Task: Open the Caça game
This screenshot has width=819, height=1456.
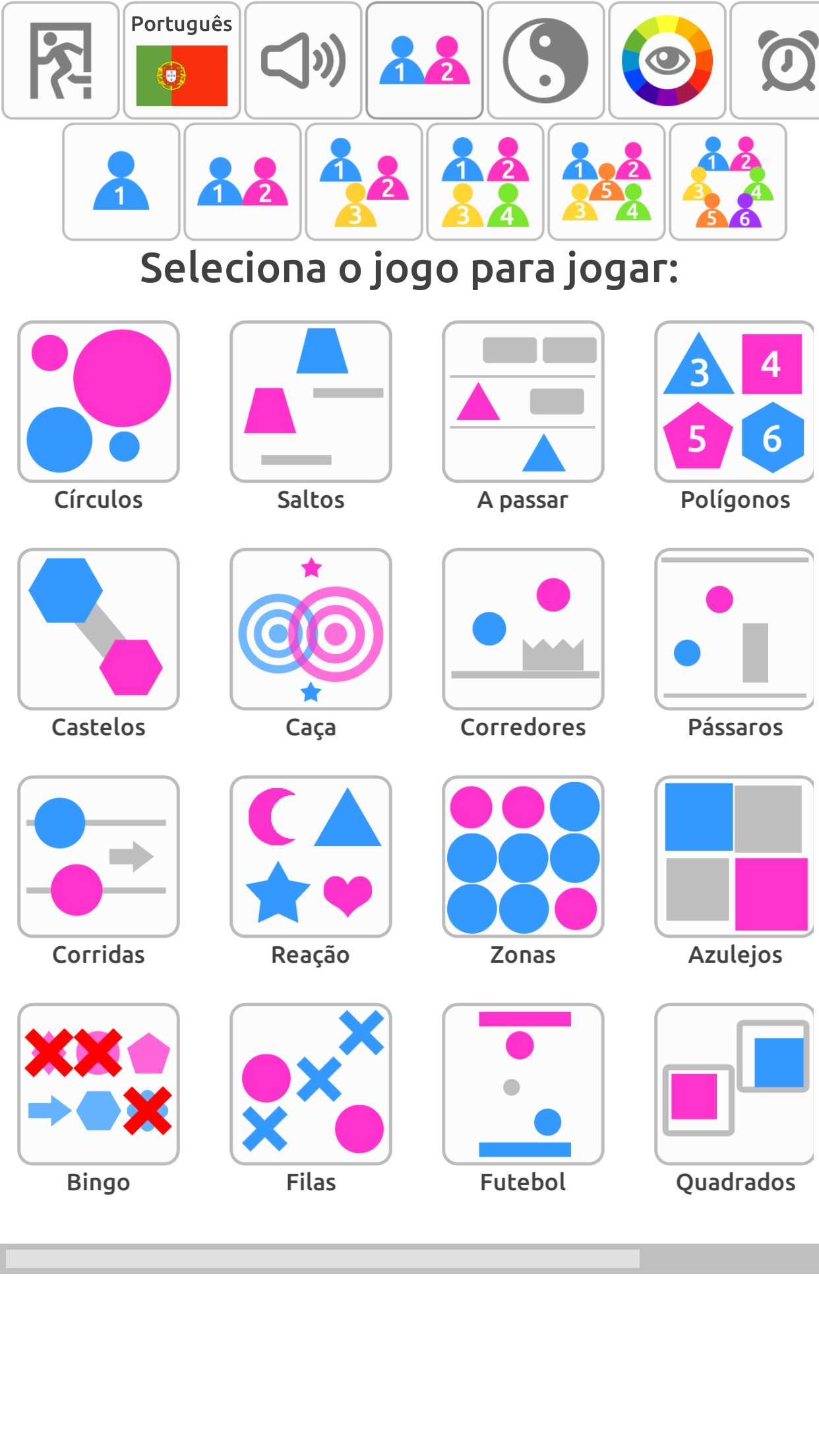Action: tap(311, 629)
